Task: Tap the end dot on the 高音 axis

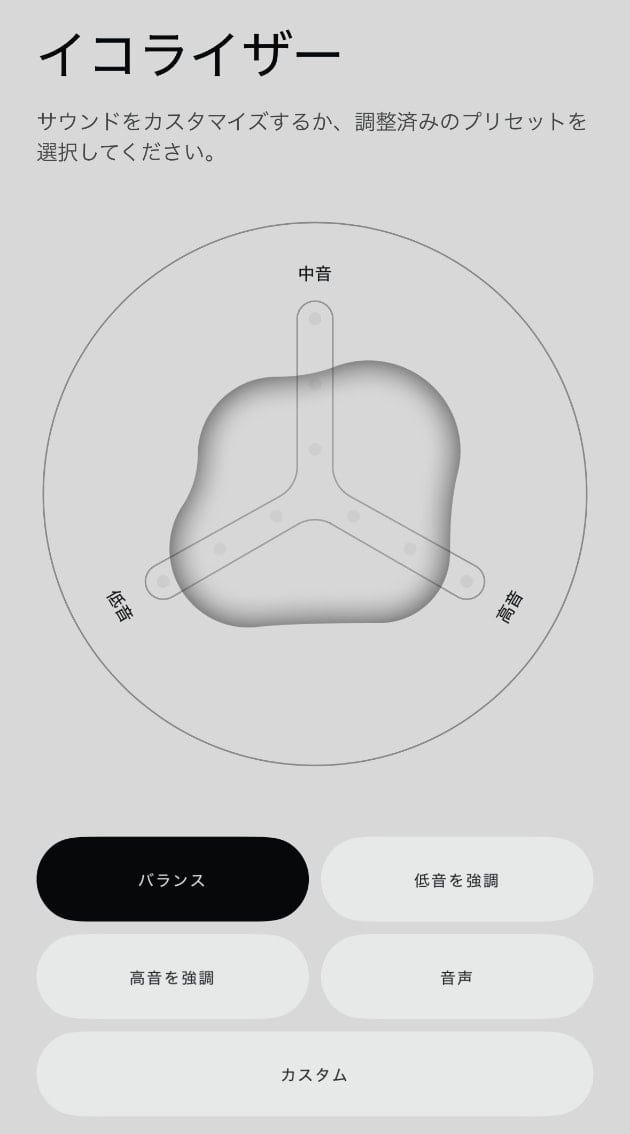Action: (x=467, y=581)
